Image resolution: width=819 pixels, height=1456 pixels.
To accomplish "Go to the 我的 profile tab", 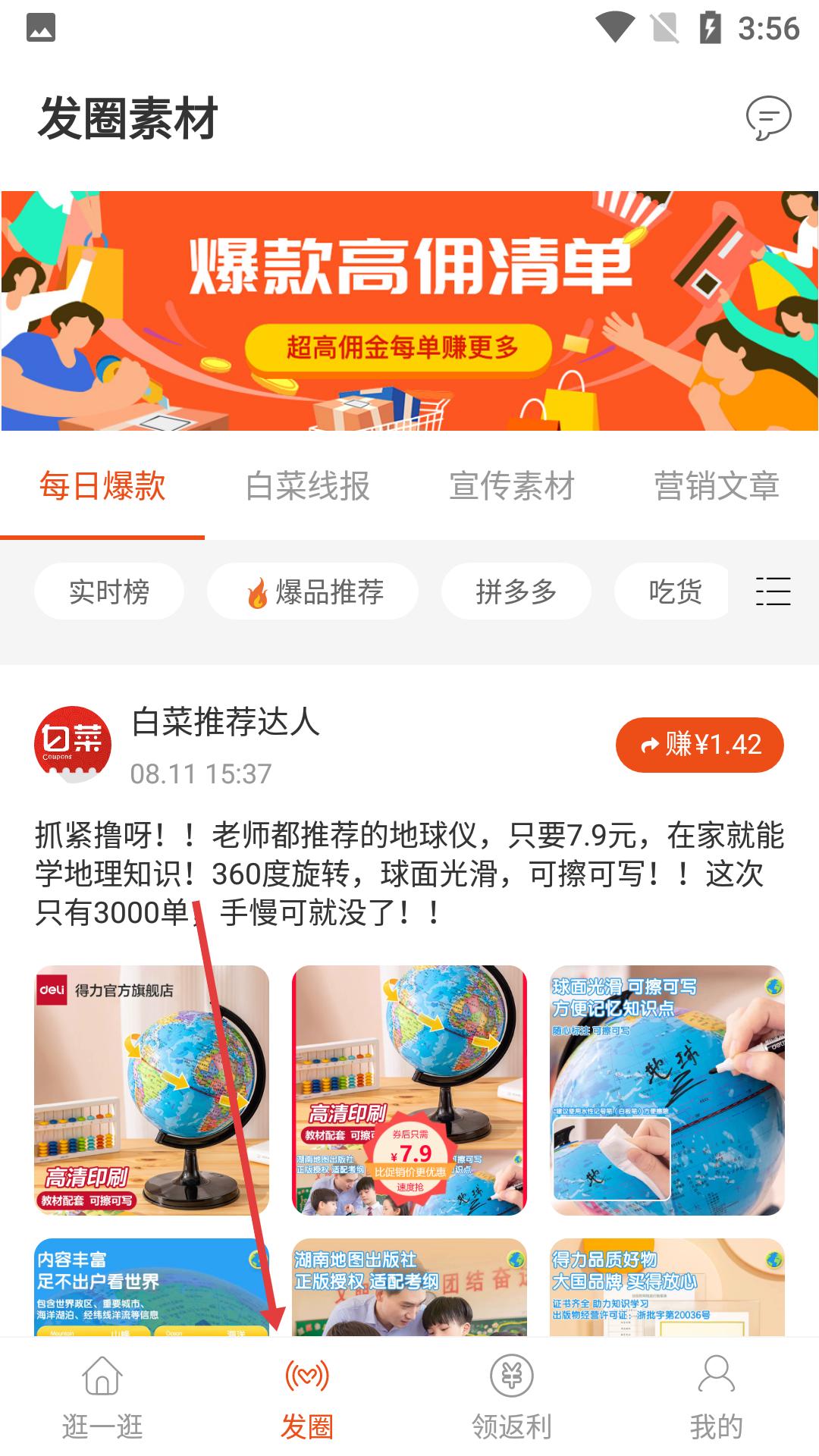I will coord(717,1397).
